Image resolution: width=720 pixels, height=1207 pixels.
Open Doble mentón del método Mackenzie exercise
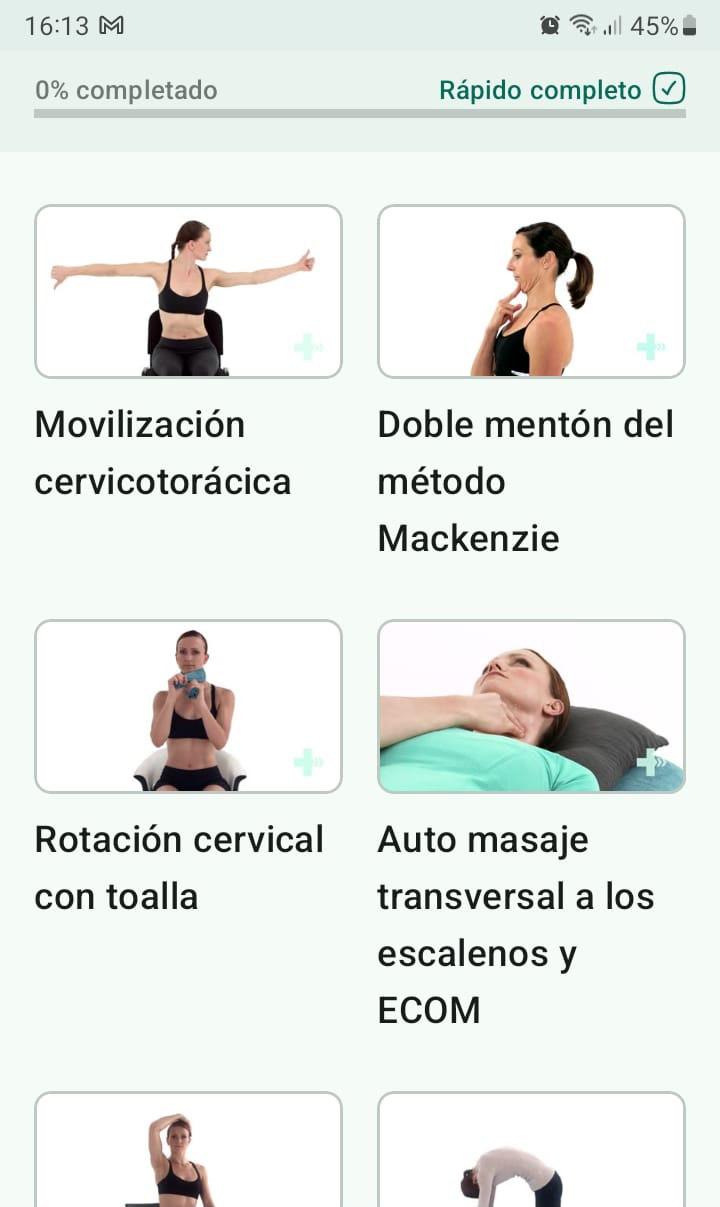(531, 292)
